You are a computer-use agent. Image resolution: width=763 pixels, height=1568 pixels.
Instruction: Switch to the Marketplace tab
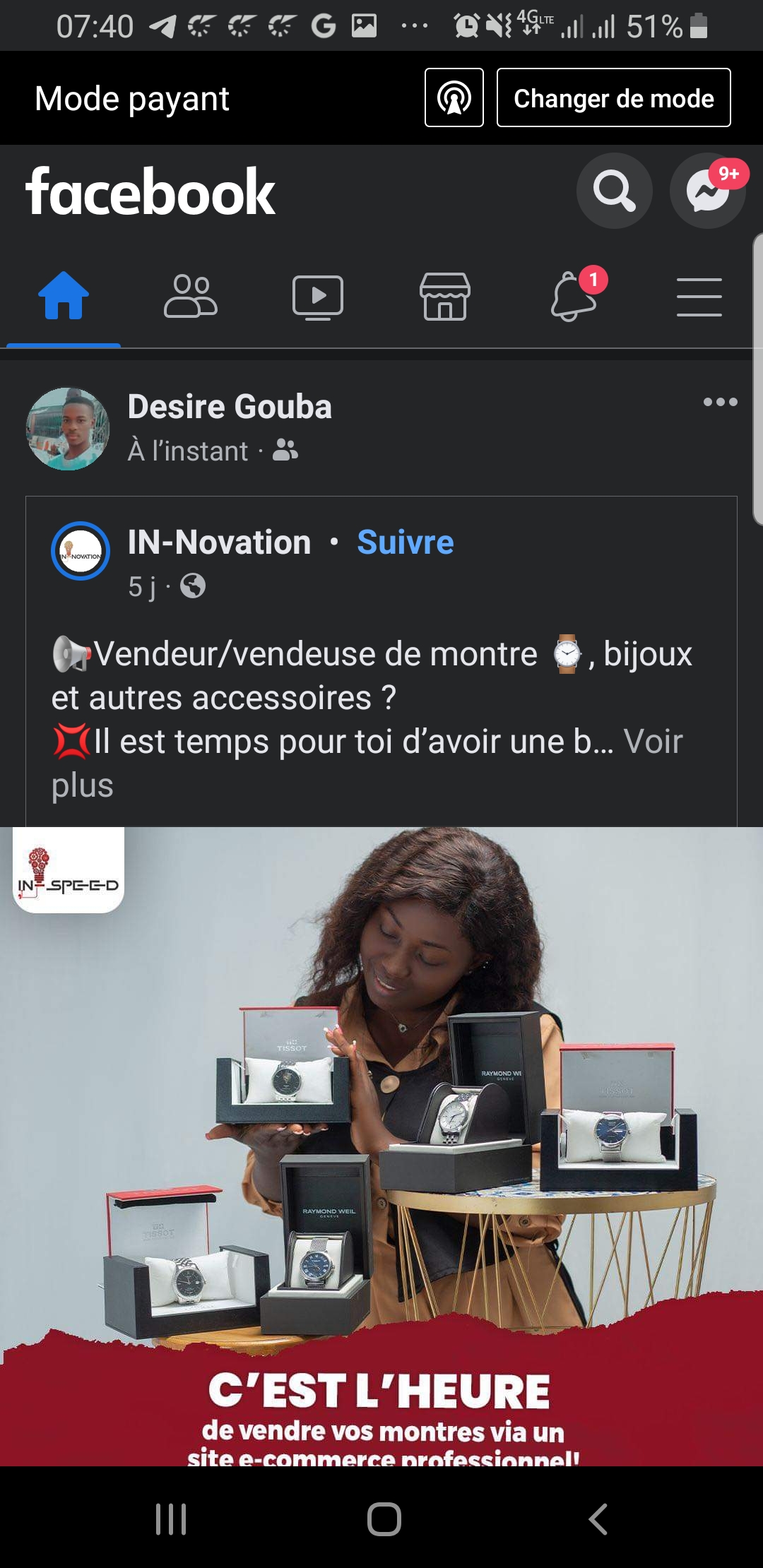click(445, 297)
